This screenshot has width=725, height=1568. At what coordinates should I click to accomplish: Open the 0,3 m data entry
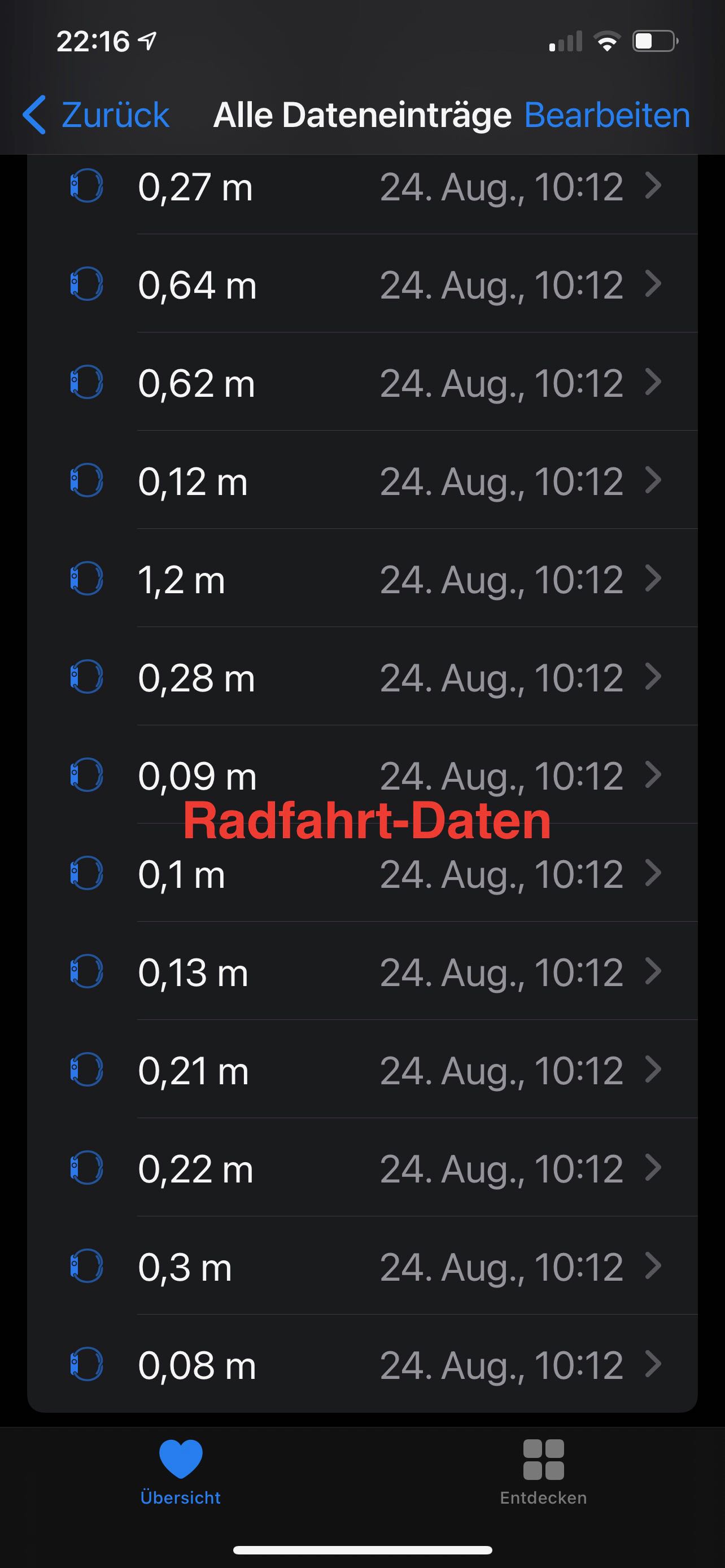point(362,1267)
